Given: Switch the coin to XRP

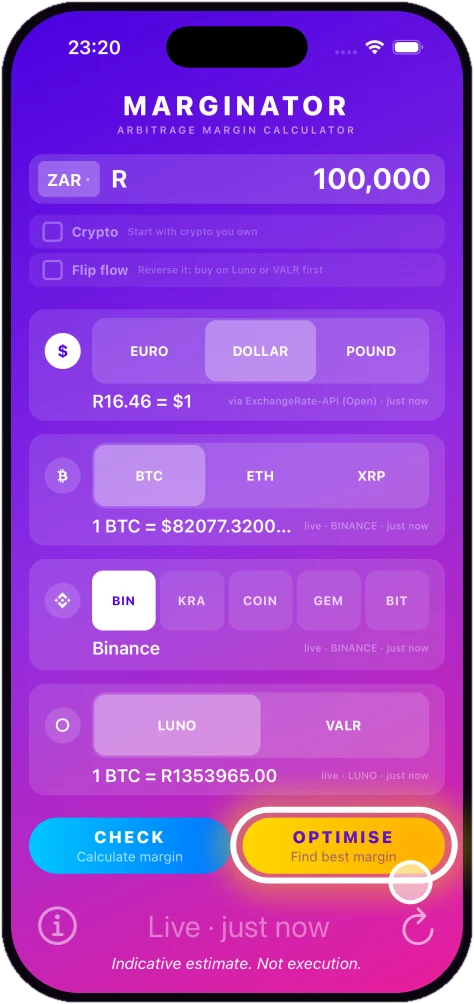Looking at the screenshot, I should (372, 476).
